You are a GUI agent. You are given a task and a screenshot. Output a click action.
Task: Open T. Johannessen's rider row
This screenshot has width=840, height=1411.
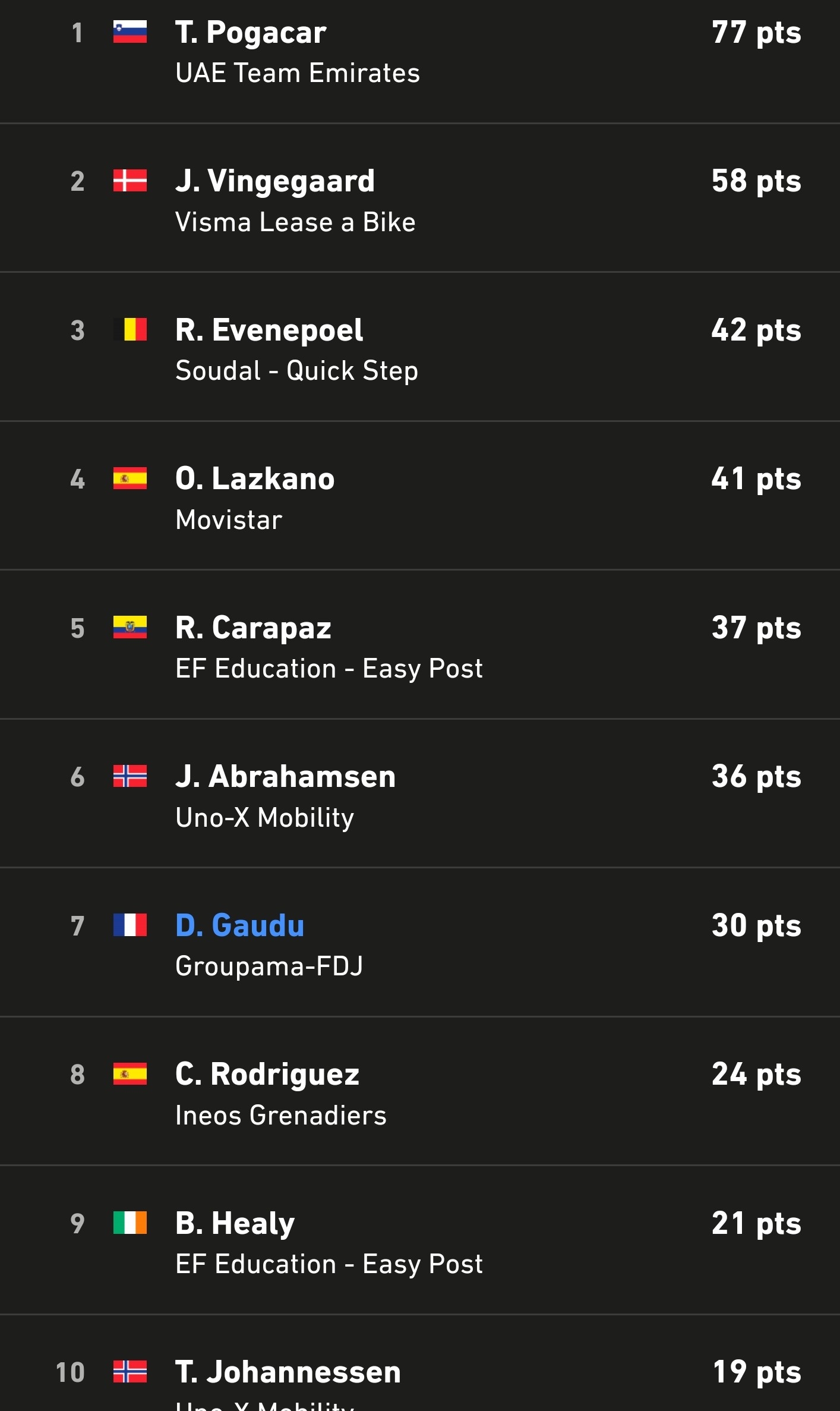point(420,1363)
